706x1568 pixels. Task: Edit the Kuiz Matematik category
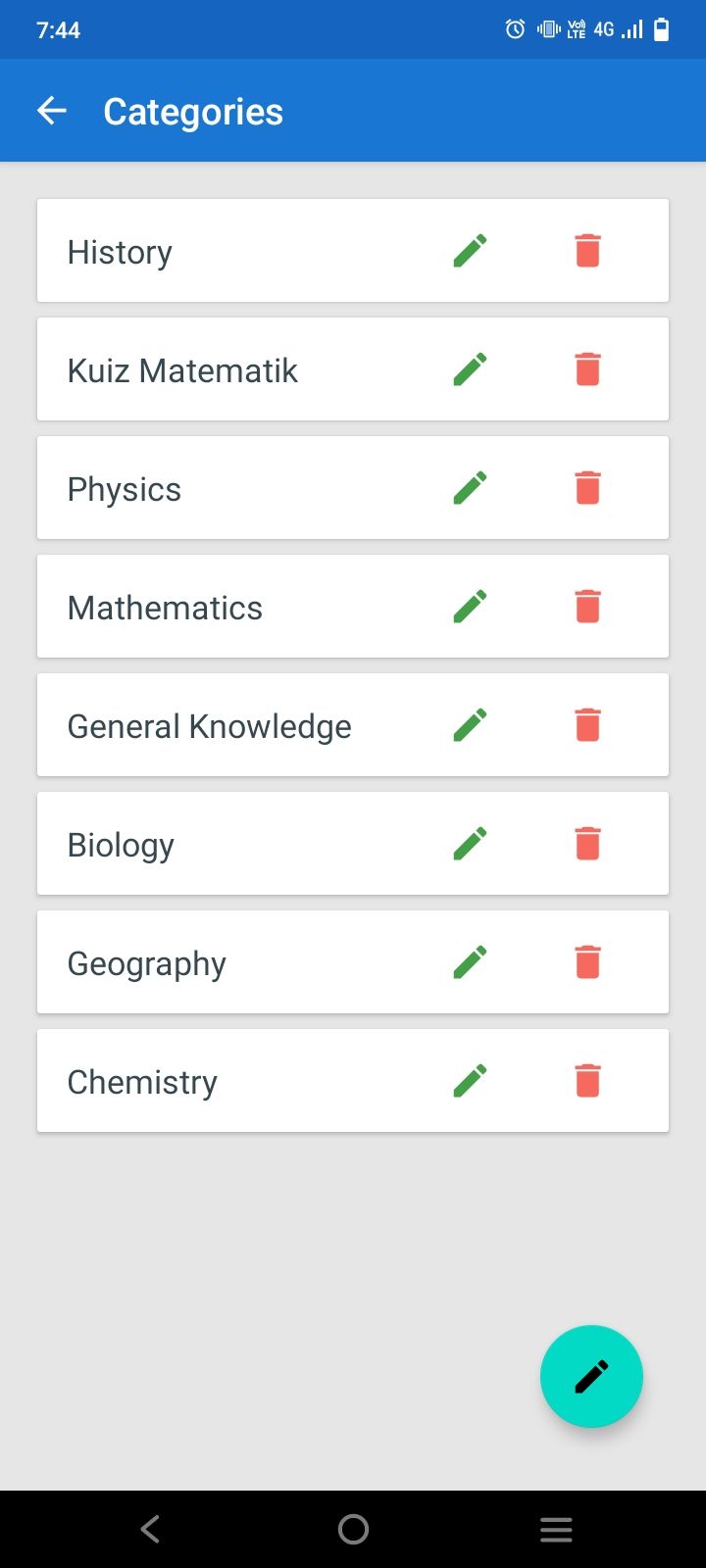[470, 369]
